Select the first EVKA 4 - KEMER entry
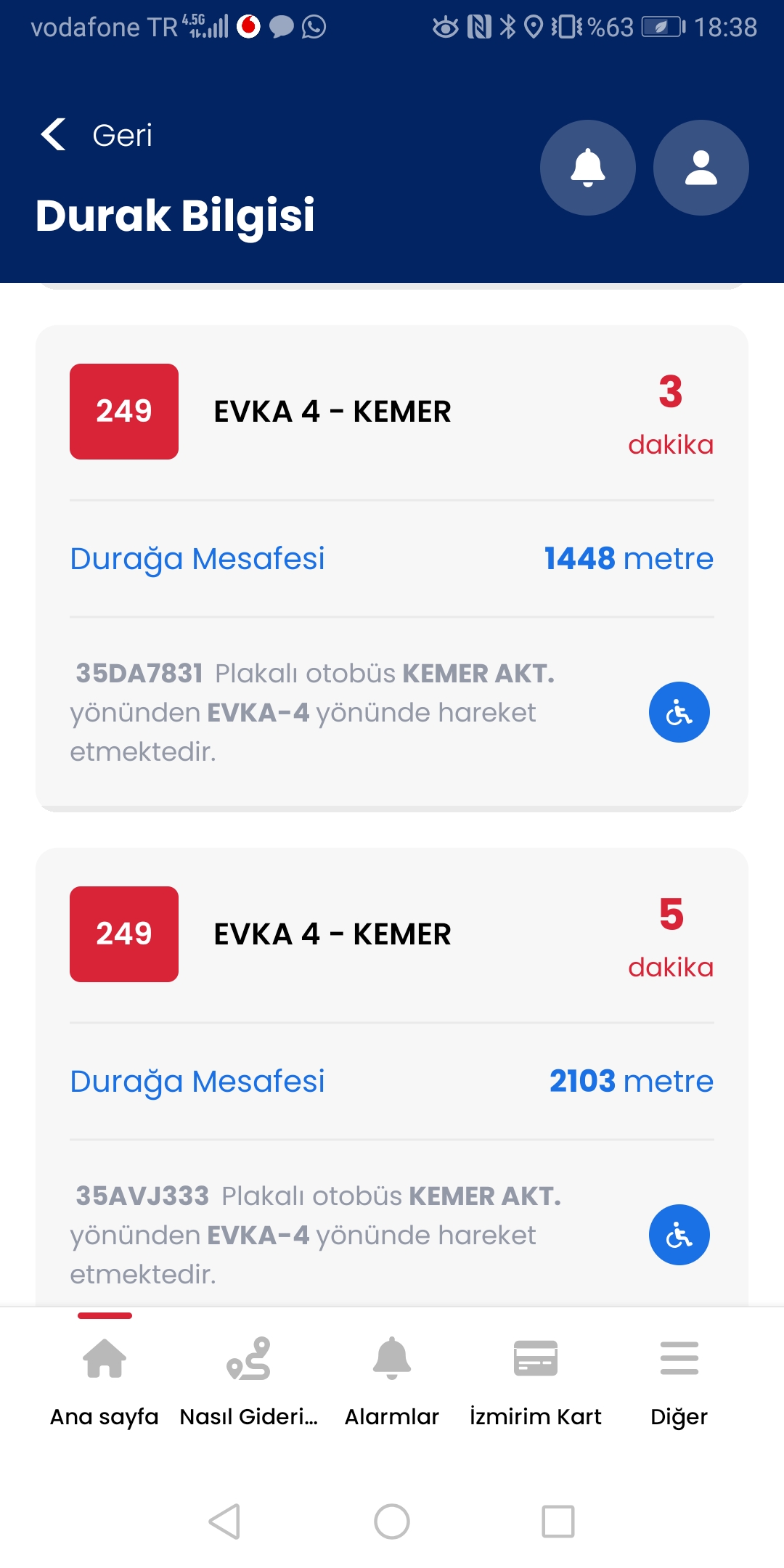Viewport: 784px width, 1568px height. click(x=332, y=411)
